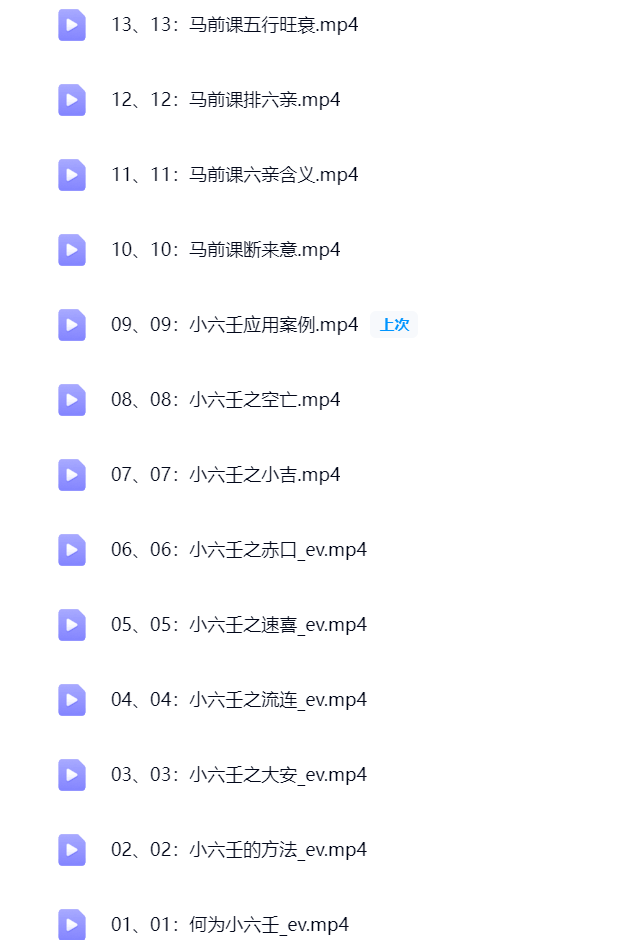Open video 13 马前课五行旺衰.mp4
Viewport: 637px width, 940px height.
click(x=234, y=25)
